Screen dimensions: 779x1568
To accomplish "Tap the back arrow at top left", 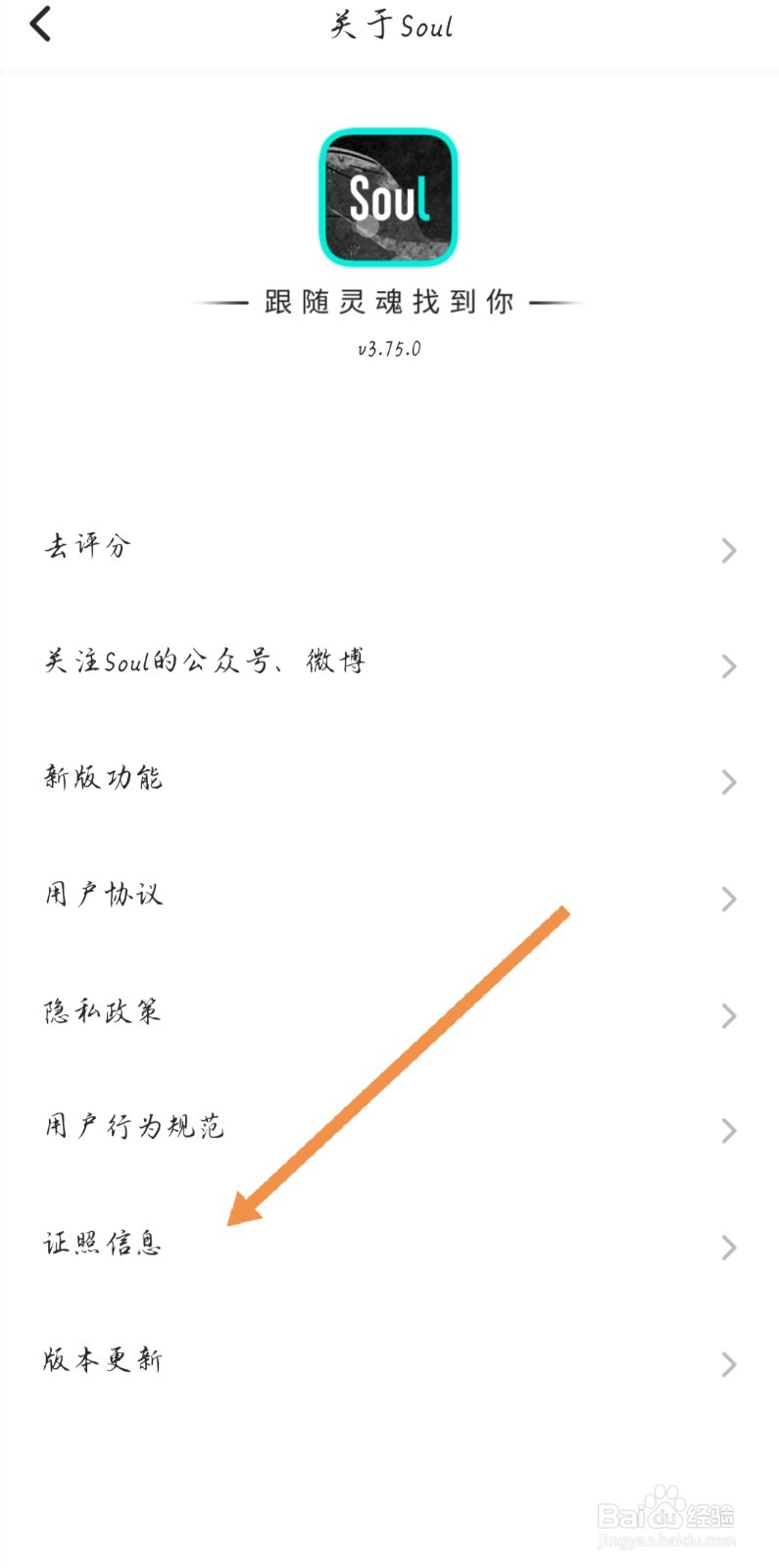I will [x=41, y=24].
